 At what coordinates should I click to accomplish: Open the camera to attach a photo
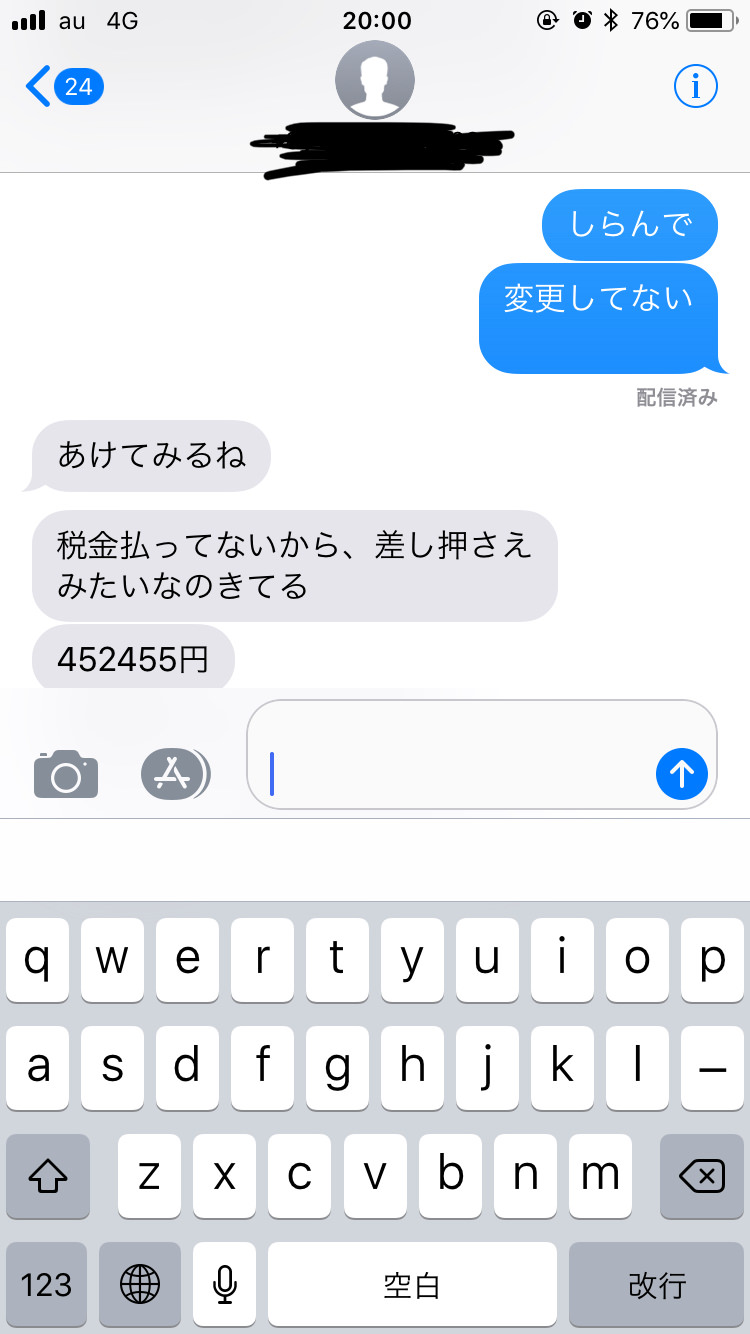click(x=66, y=773)
